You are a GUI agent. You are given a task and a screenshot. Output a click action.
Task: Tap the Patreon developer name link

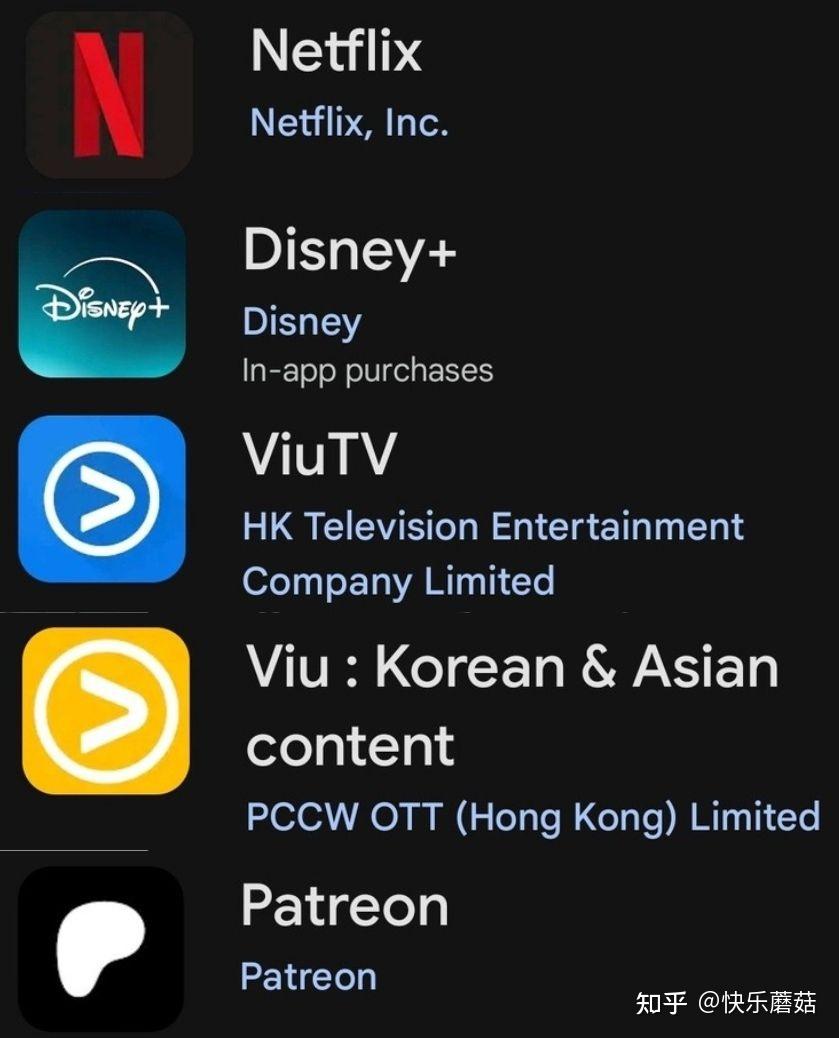[308, 978]
